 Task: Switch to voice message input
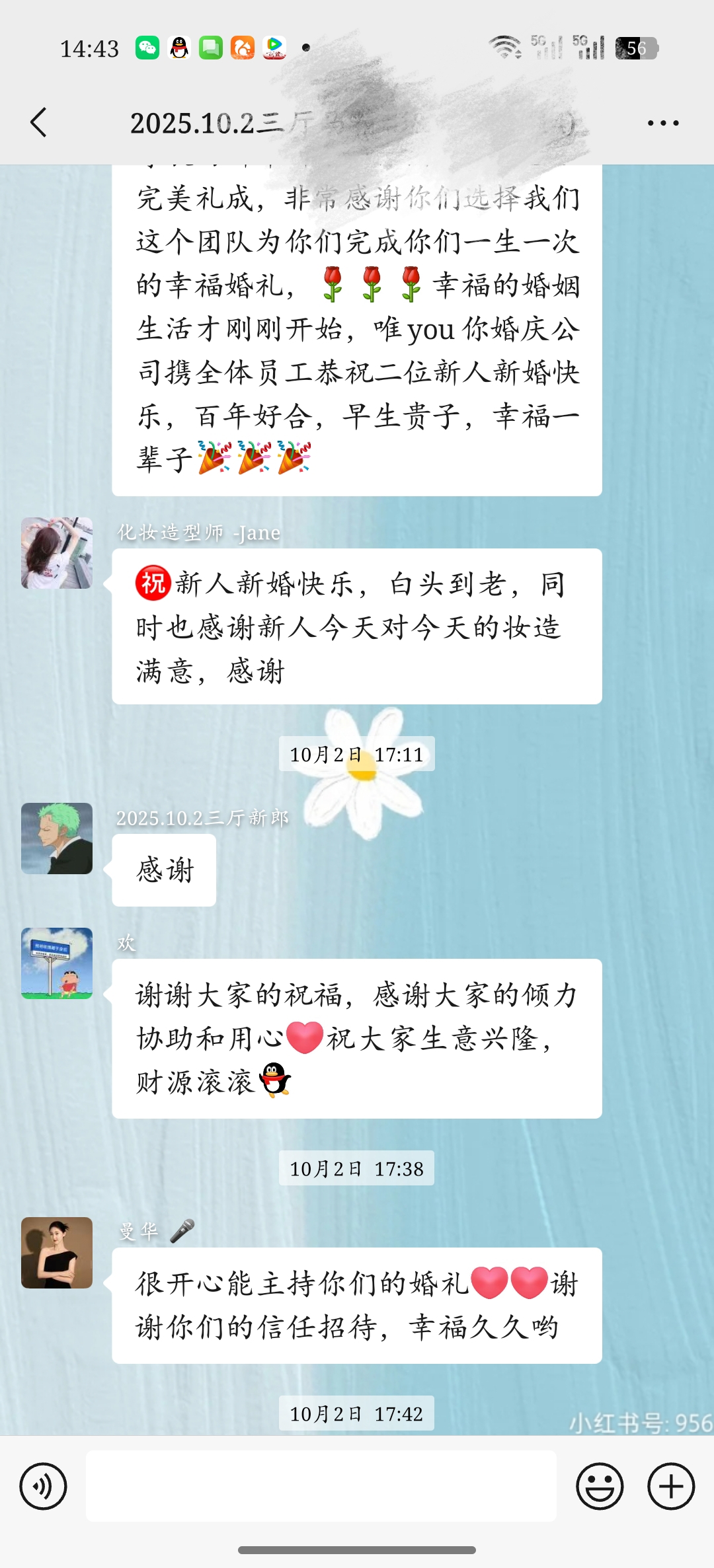pyautogui.click(x=44, y=1487)
